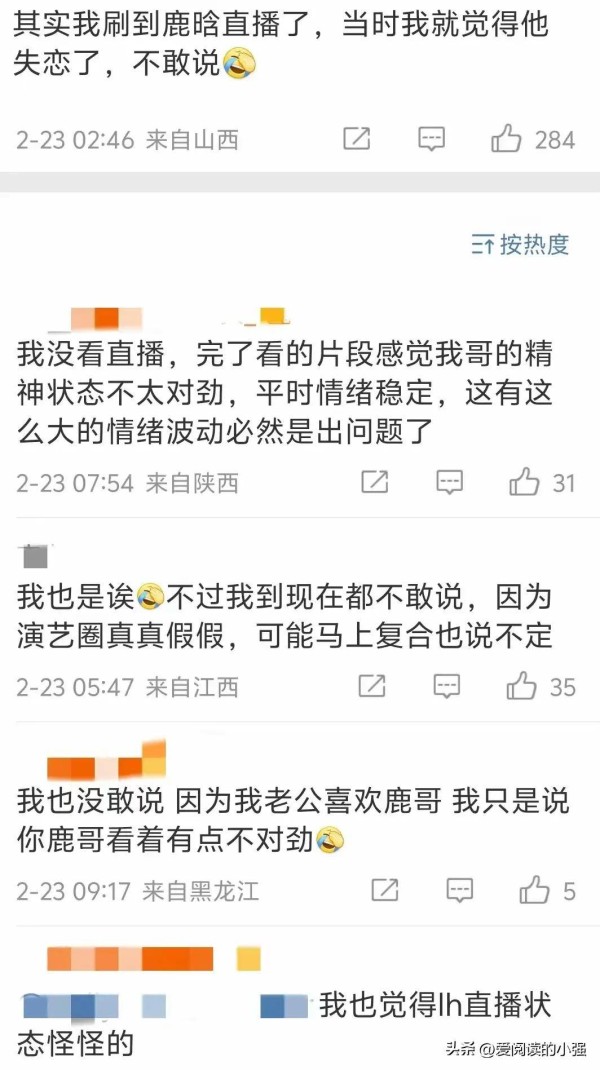600x1070 pixels.
Task: Open the 按热度 sort option
Action: [520, 244]
